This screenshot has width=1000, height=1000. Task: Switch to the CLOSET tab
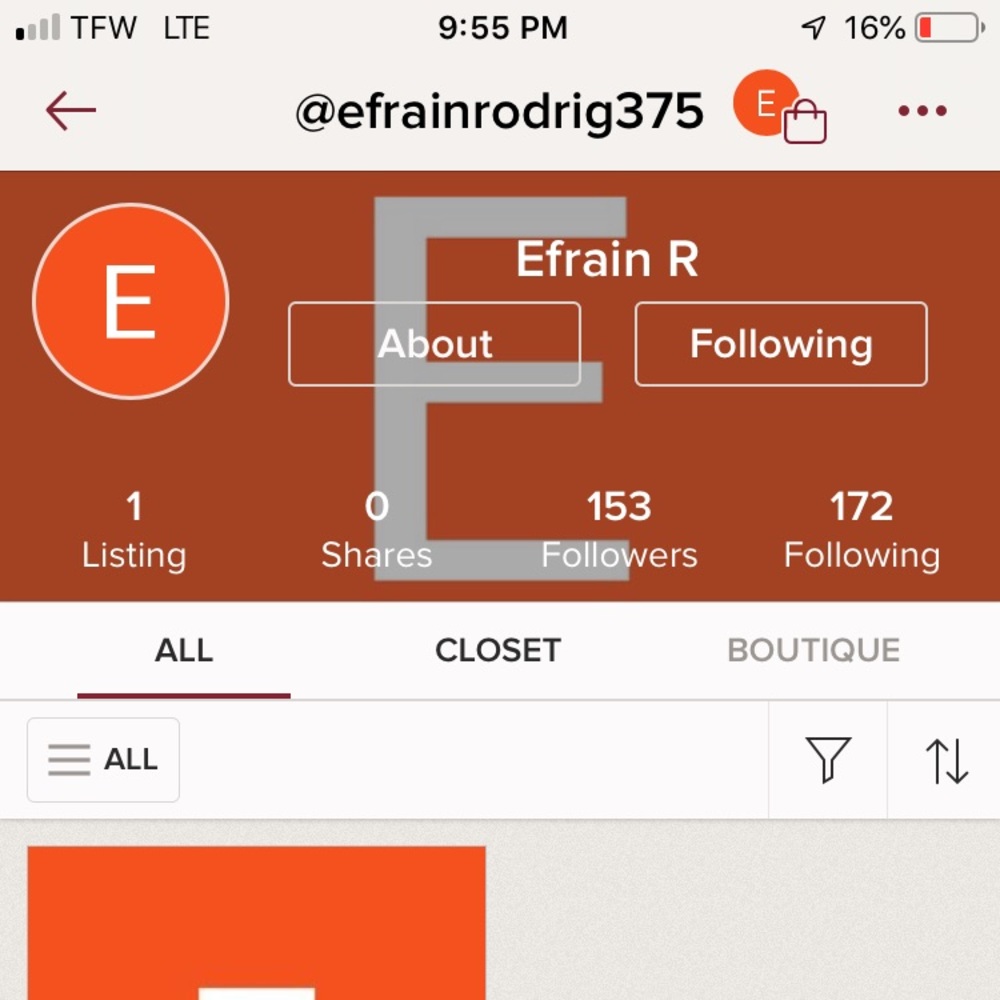click(497, 651)
